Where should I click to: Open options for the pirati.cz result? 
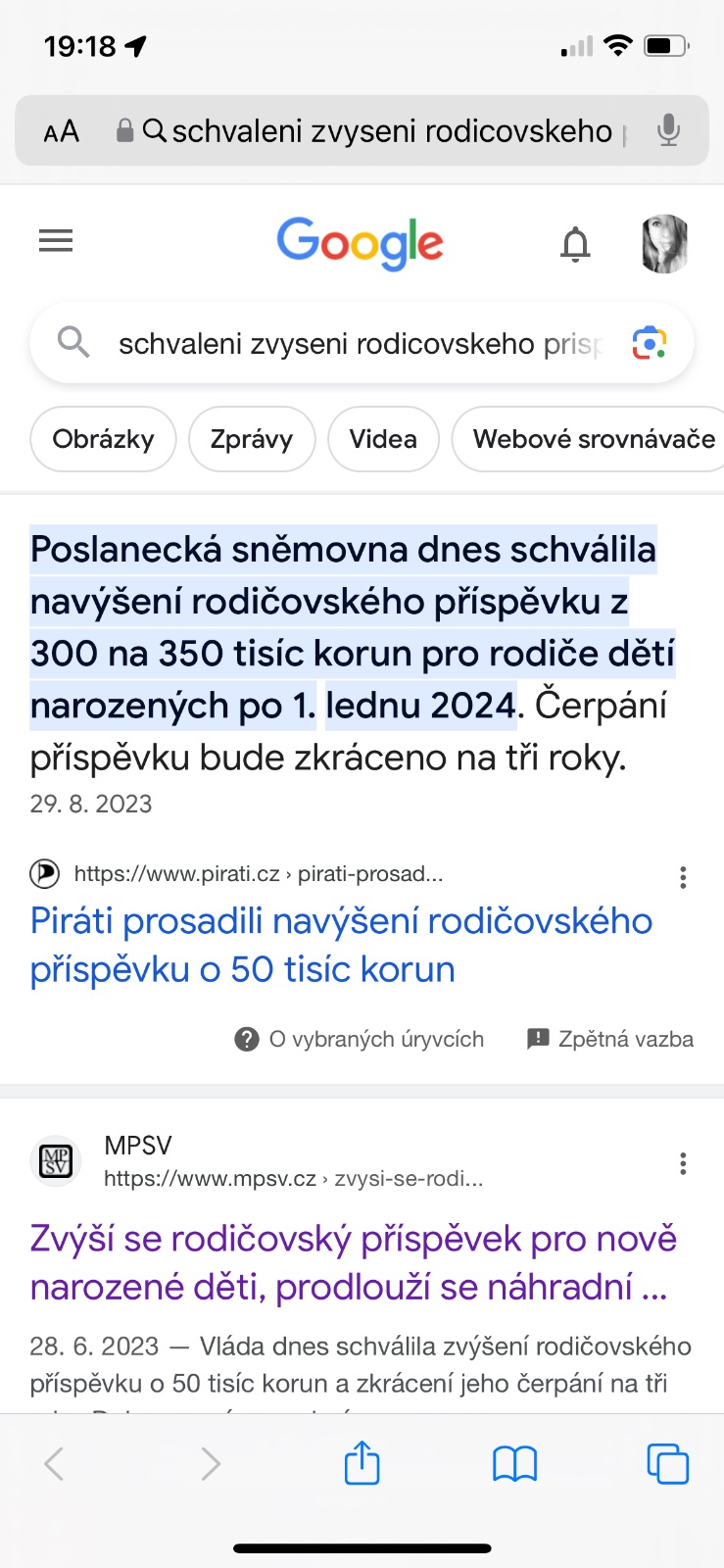tap(683, 877)
